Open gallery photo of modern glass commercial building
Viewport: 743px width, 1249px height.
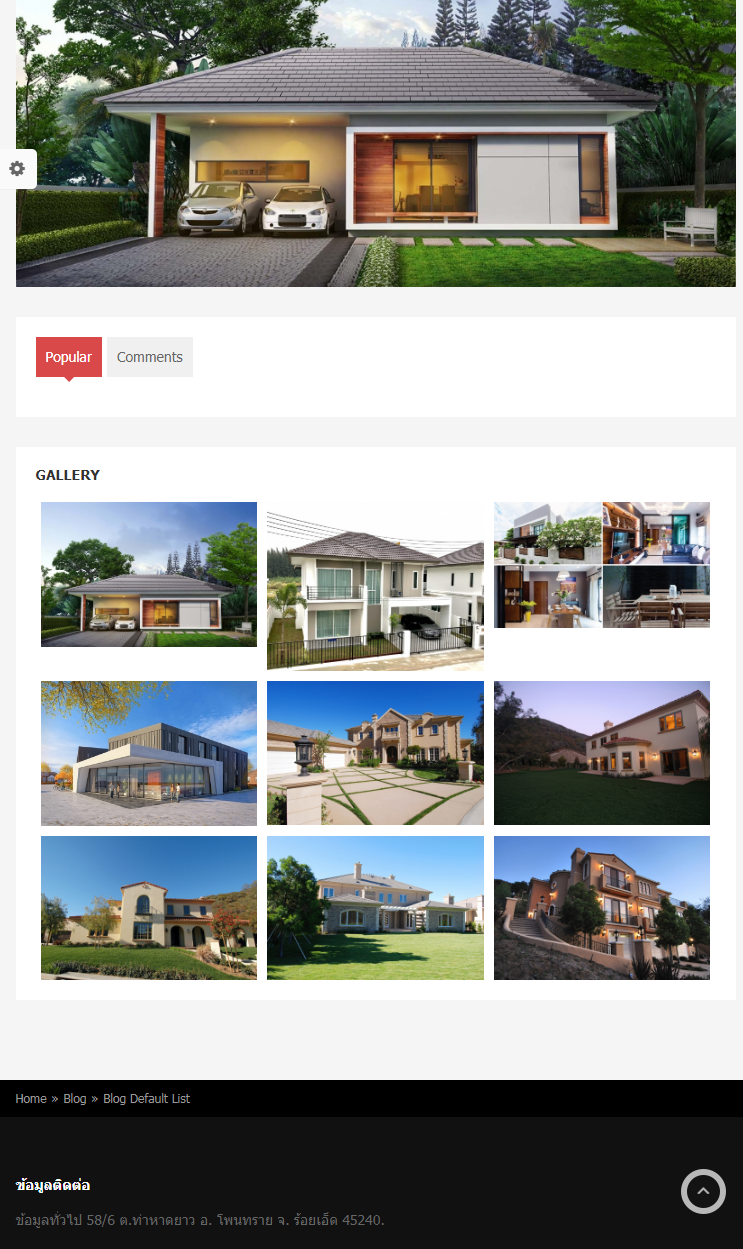click(x=149, y=753)
